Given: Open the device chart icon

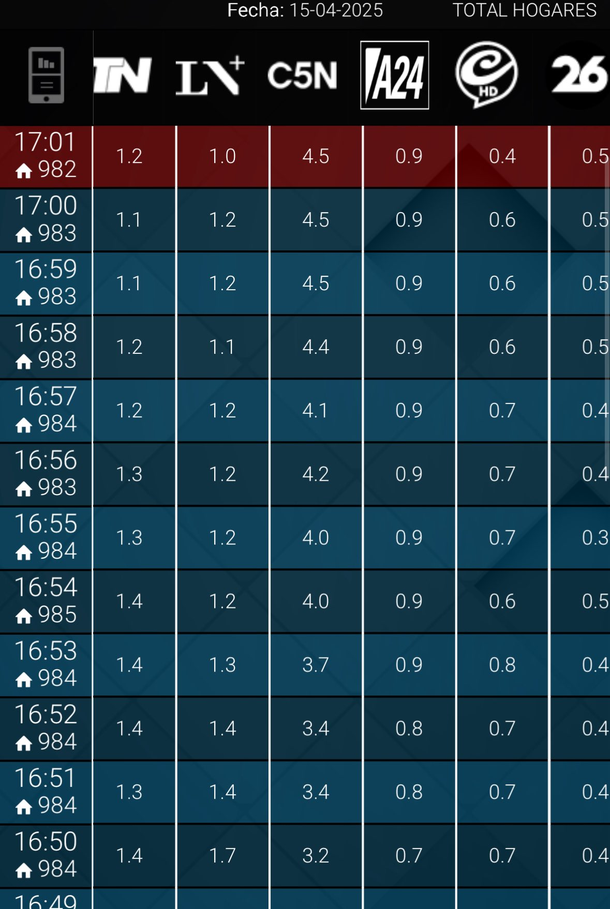Looking at the screenshot, I should (x=45, y=75).
